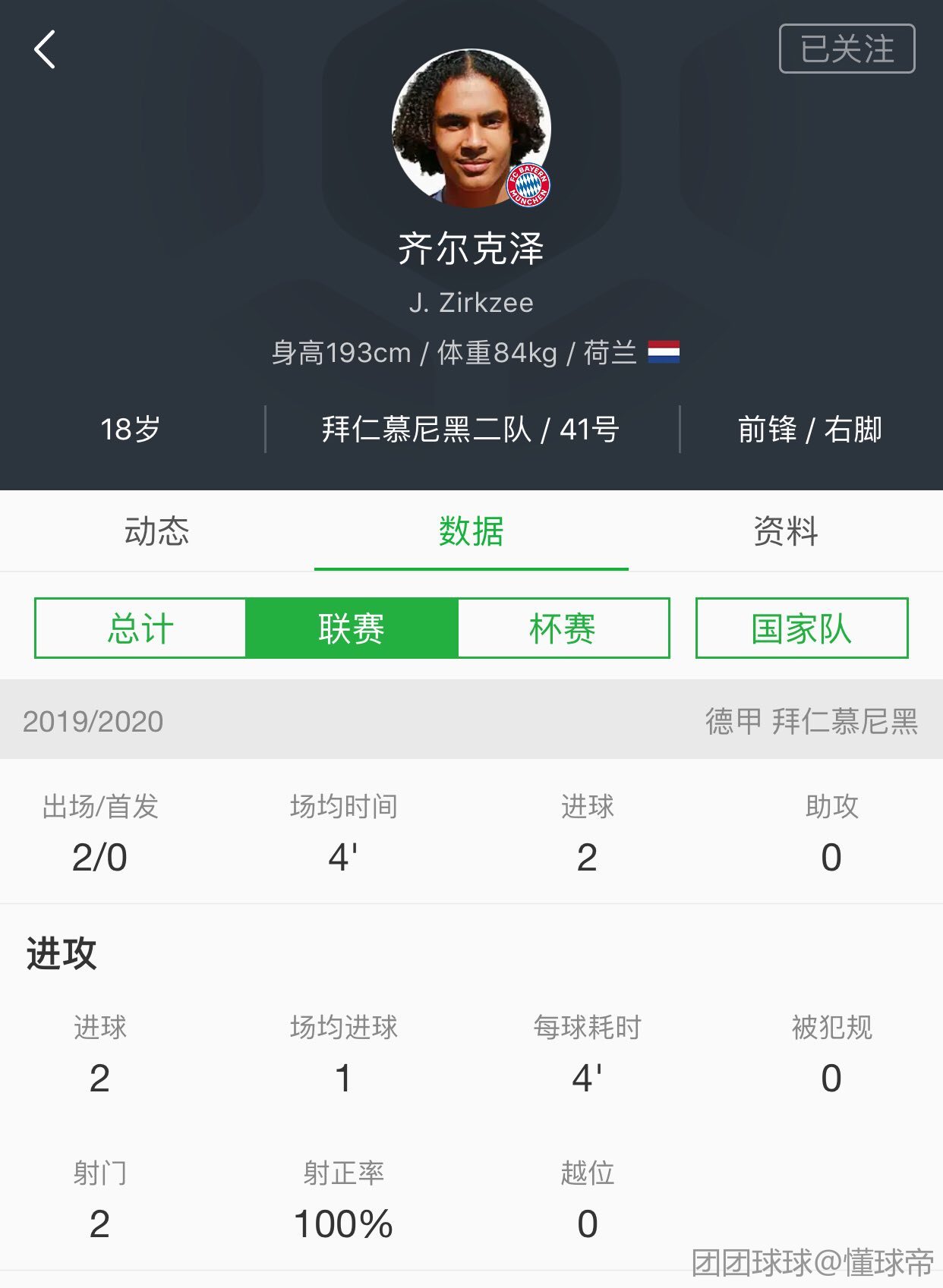Select the 联赛 league filter
The width and height of the screenshot is (943, 1288).
pyautogui.click(x=352, y=628)
